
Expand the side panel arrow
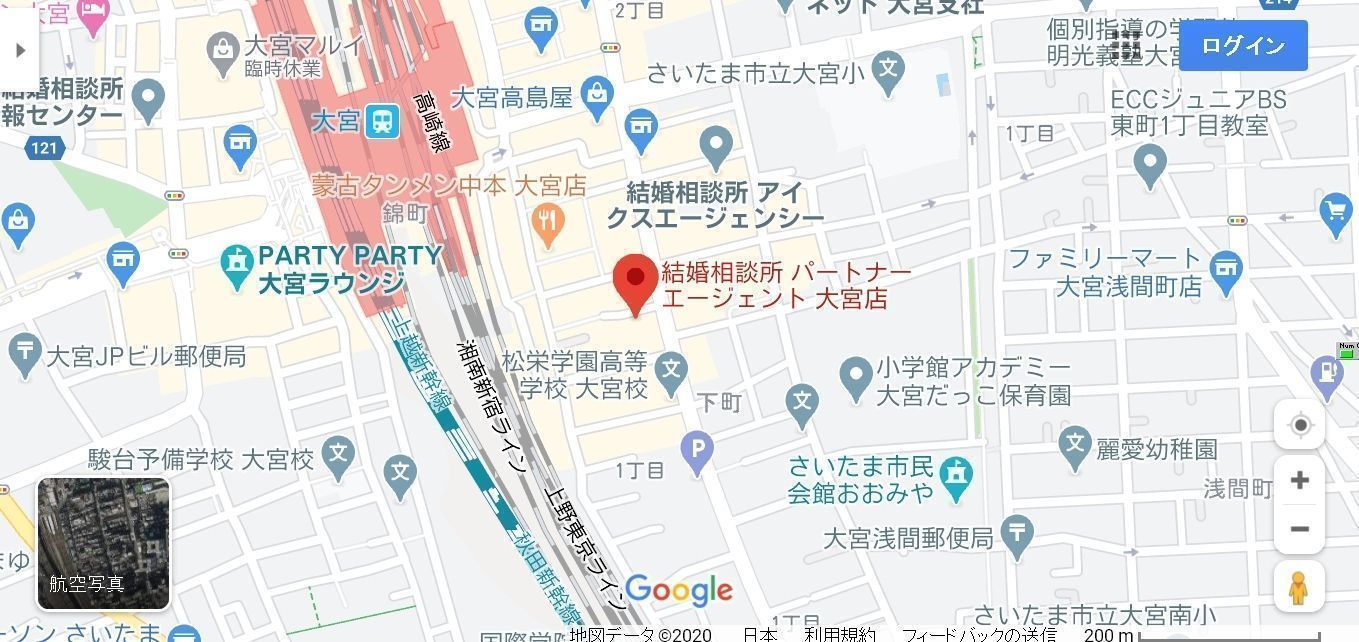click(19, 50)
